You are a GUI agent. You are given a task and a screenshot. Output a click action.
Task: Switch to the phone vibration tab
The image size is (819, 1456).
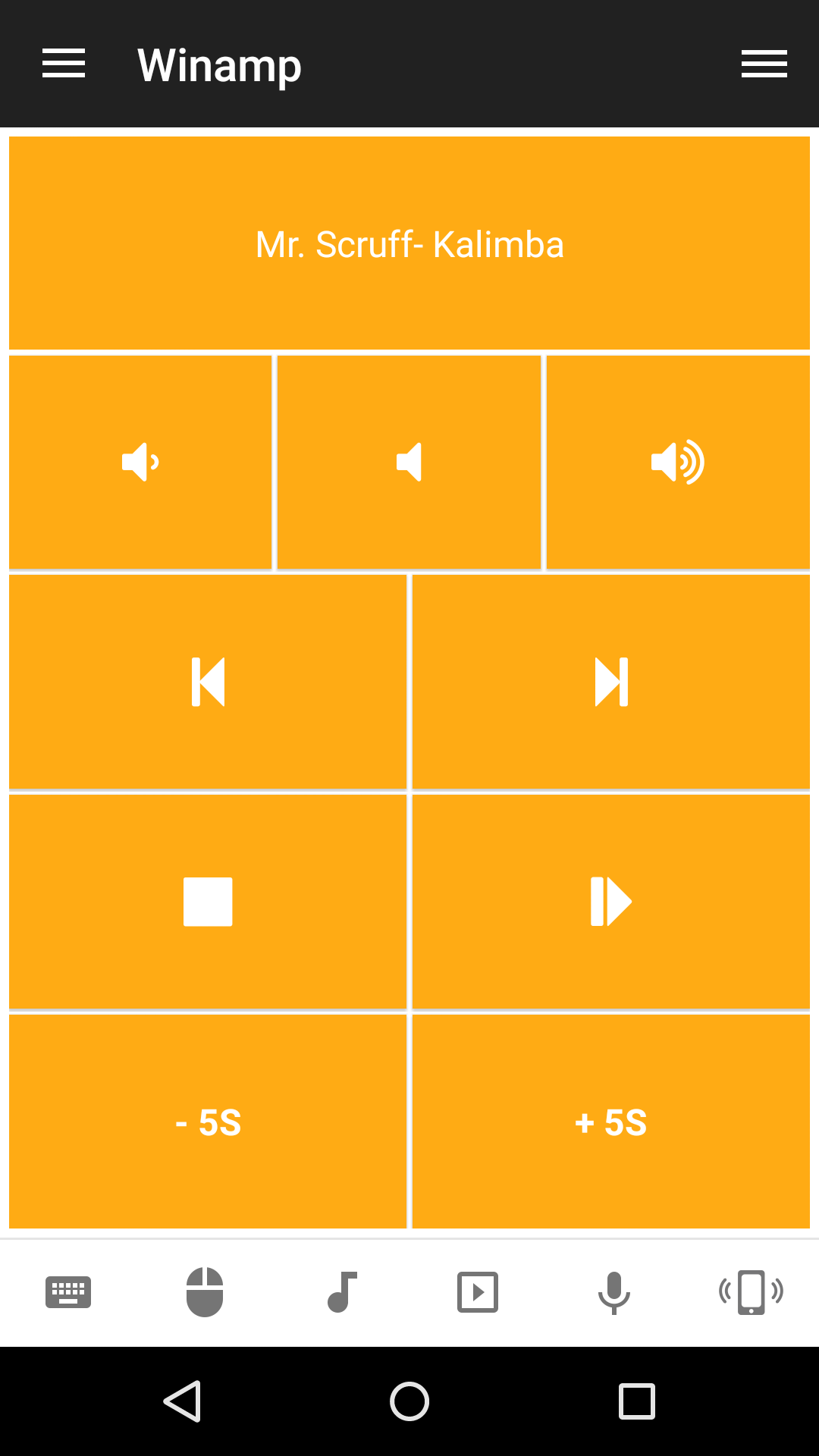751,1292
